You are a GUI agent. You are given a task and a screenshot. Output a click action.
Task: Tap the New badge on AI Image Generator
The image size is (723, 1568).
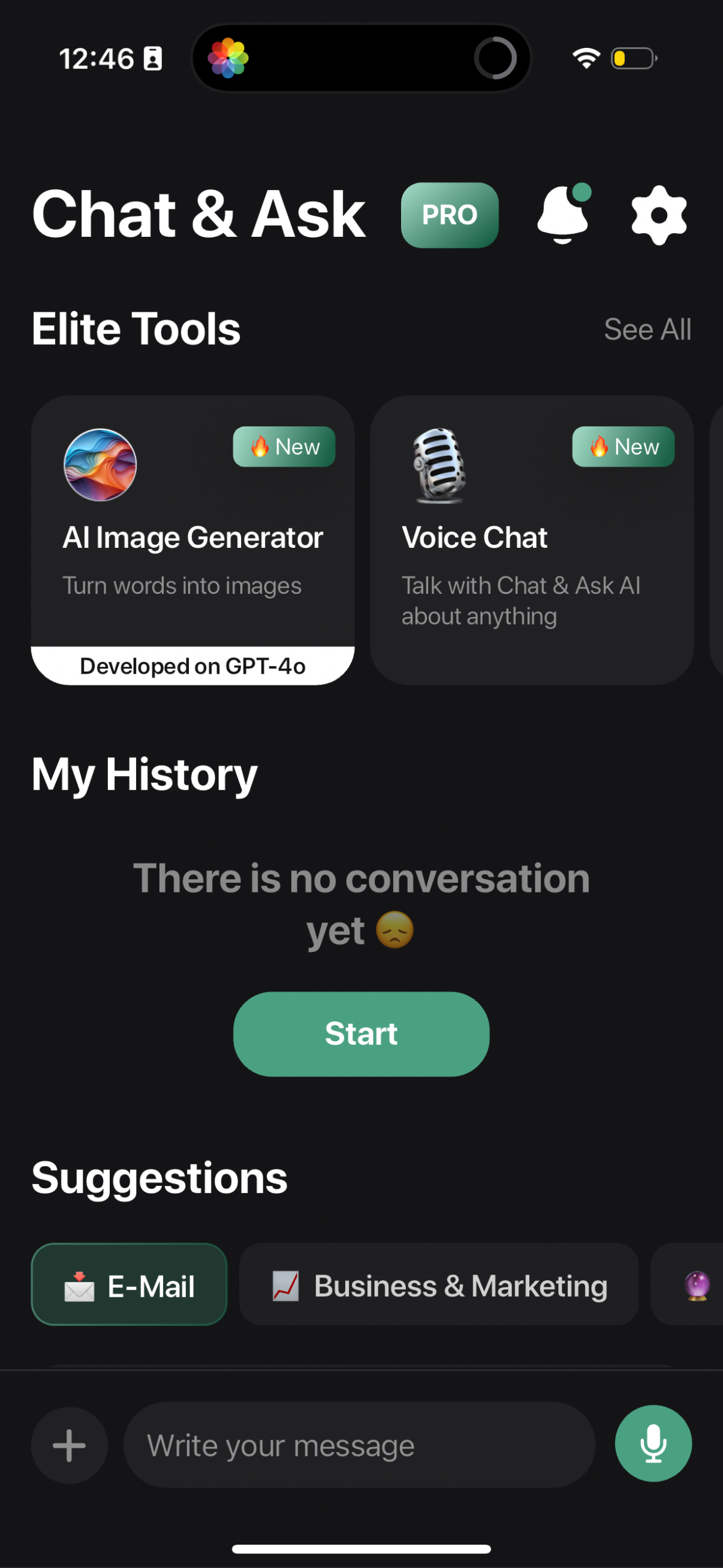tap(283, 447)
